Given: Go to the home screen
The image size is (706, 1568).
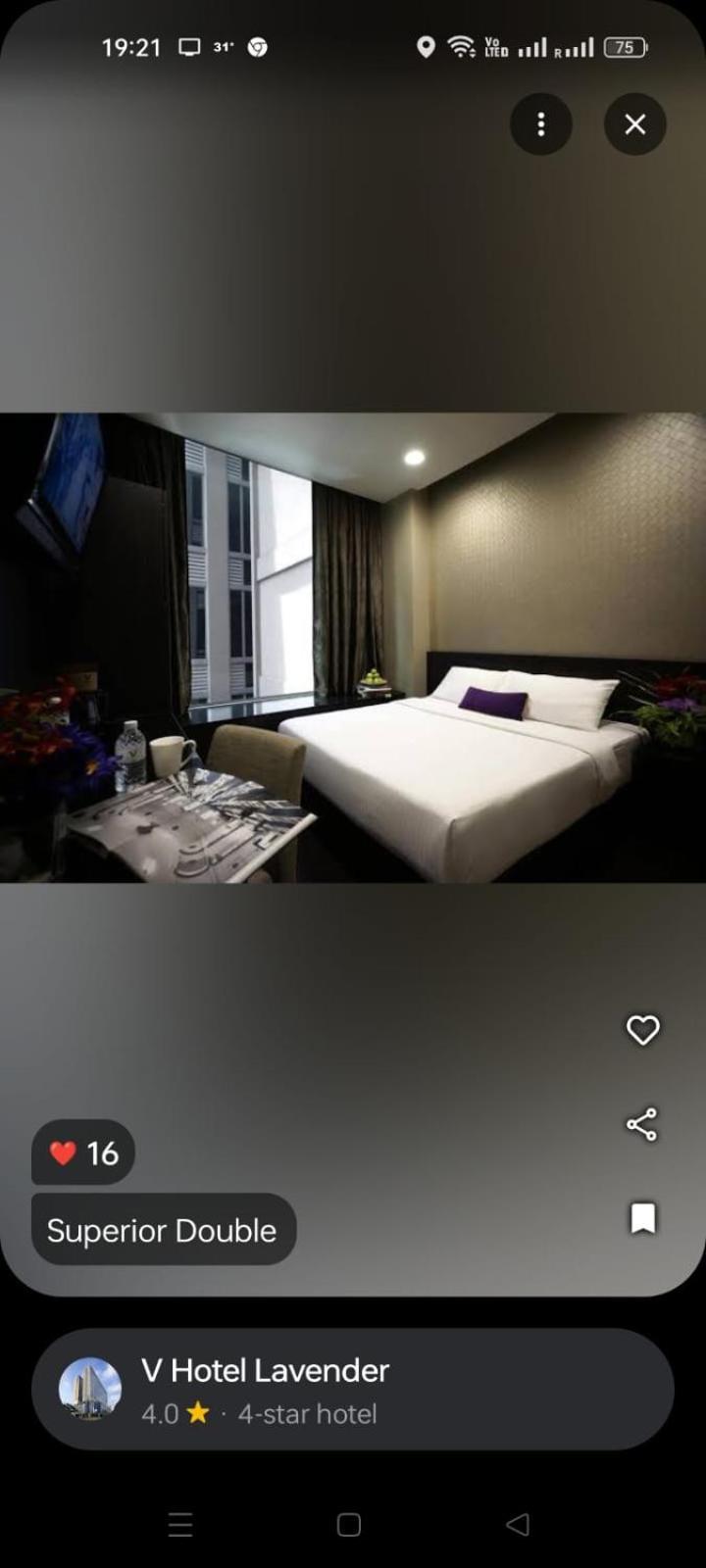Looking at the screenshot, I should [349, 1524].
